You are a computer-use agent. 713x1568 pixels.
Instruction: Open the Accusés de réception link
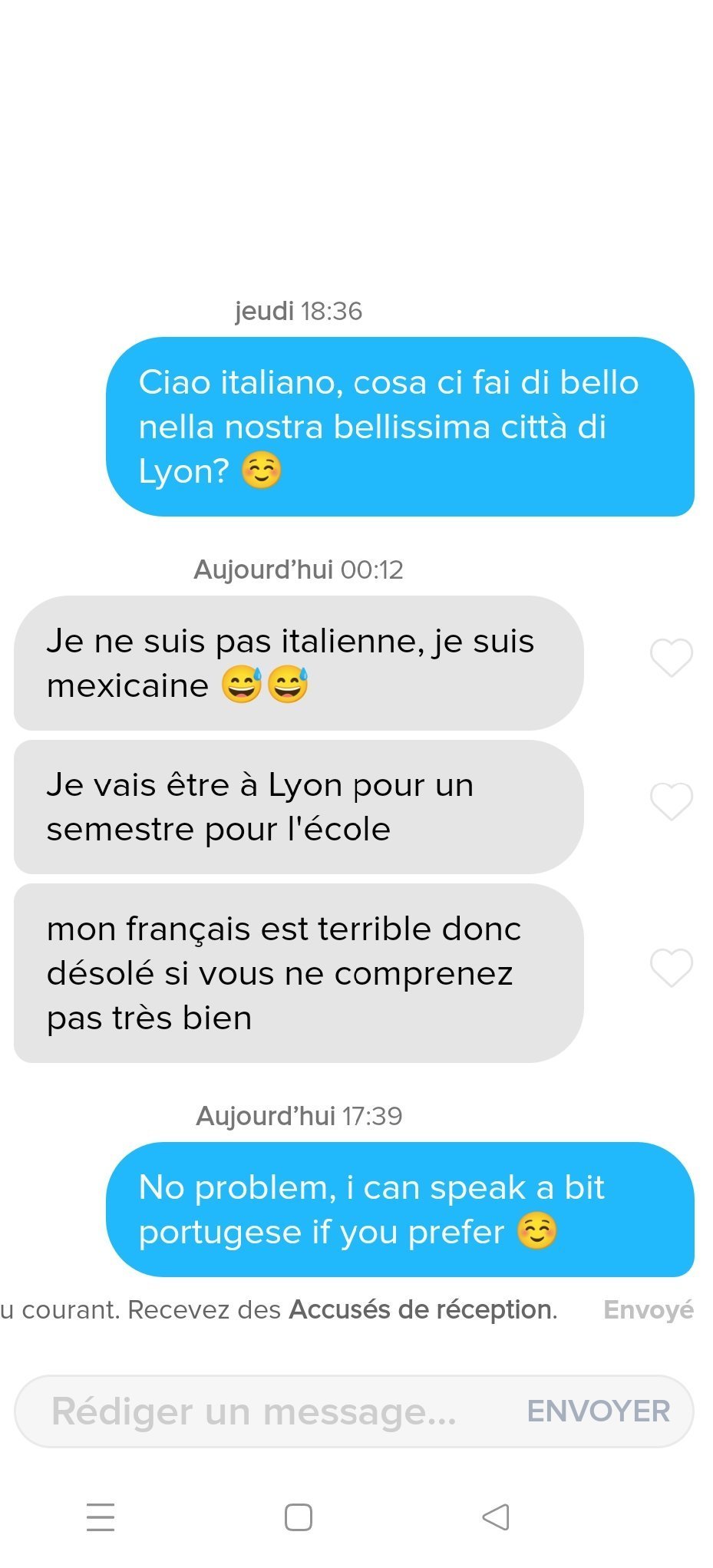click(x=421, y=1309)
